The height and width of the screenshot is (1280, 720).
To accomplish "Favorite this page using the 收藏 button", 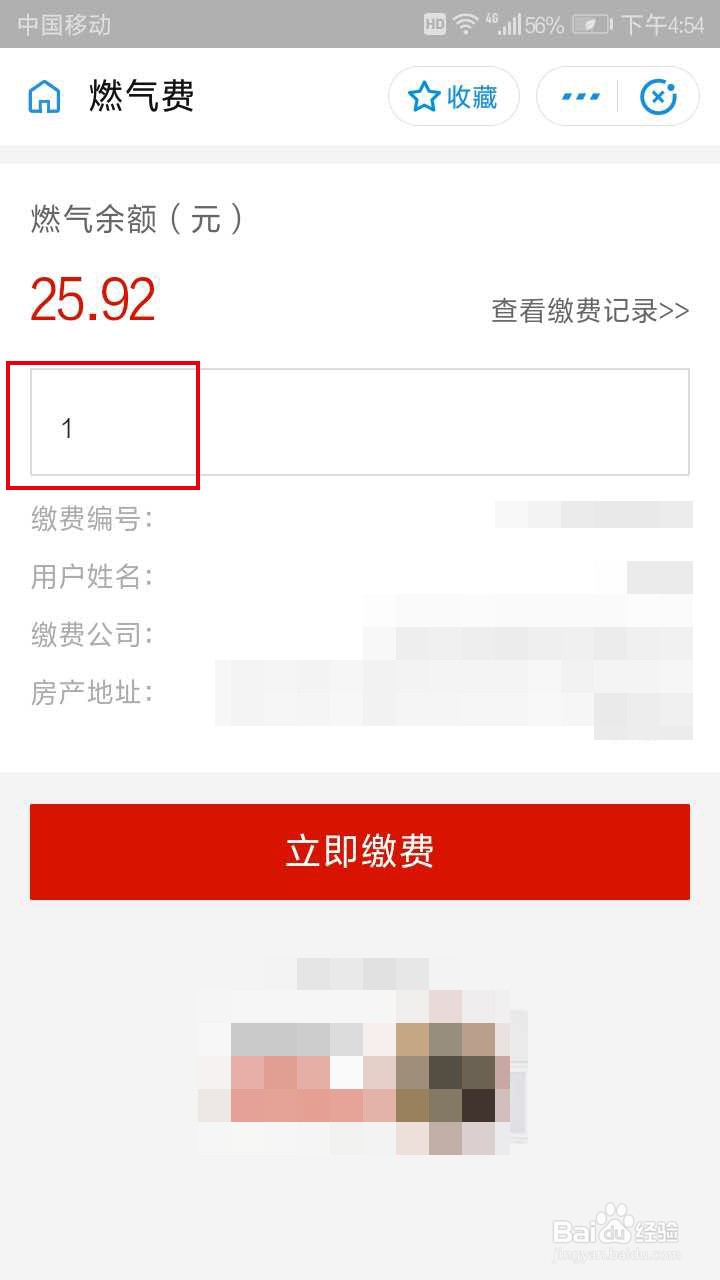I will tap(453, 96).
